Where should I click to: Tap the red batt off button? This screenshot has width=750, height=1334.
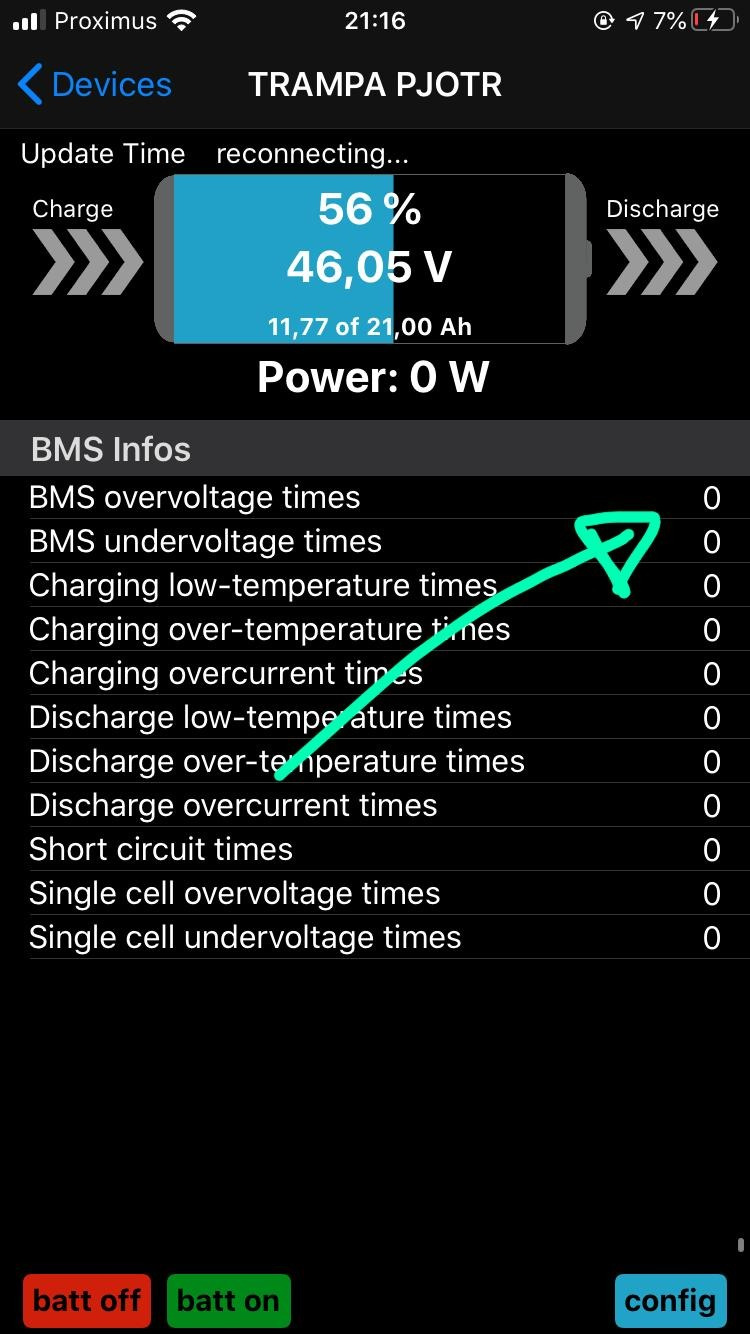pos(87,1301)
